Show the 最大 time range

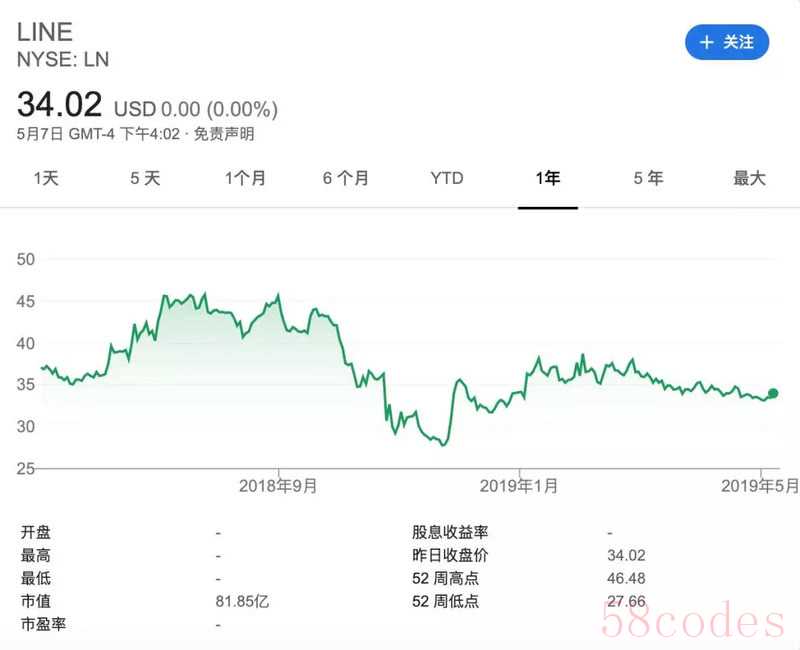tap(749, 178)
